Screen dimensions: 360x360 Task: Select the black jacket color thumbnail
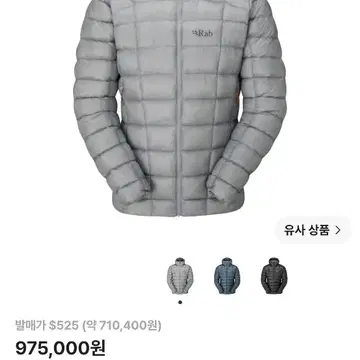(274, 276)
